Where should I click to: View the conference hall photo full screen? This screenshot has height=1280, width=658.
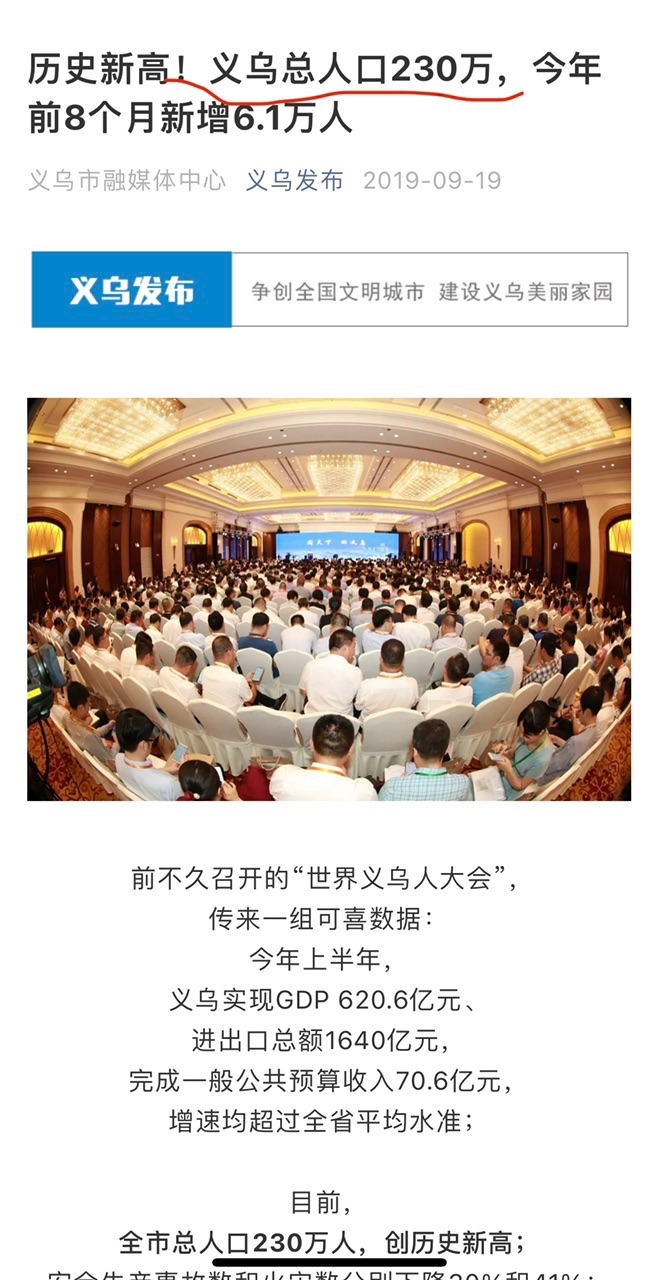(x=329, y=598)
